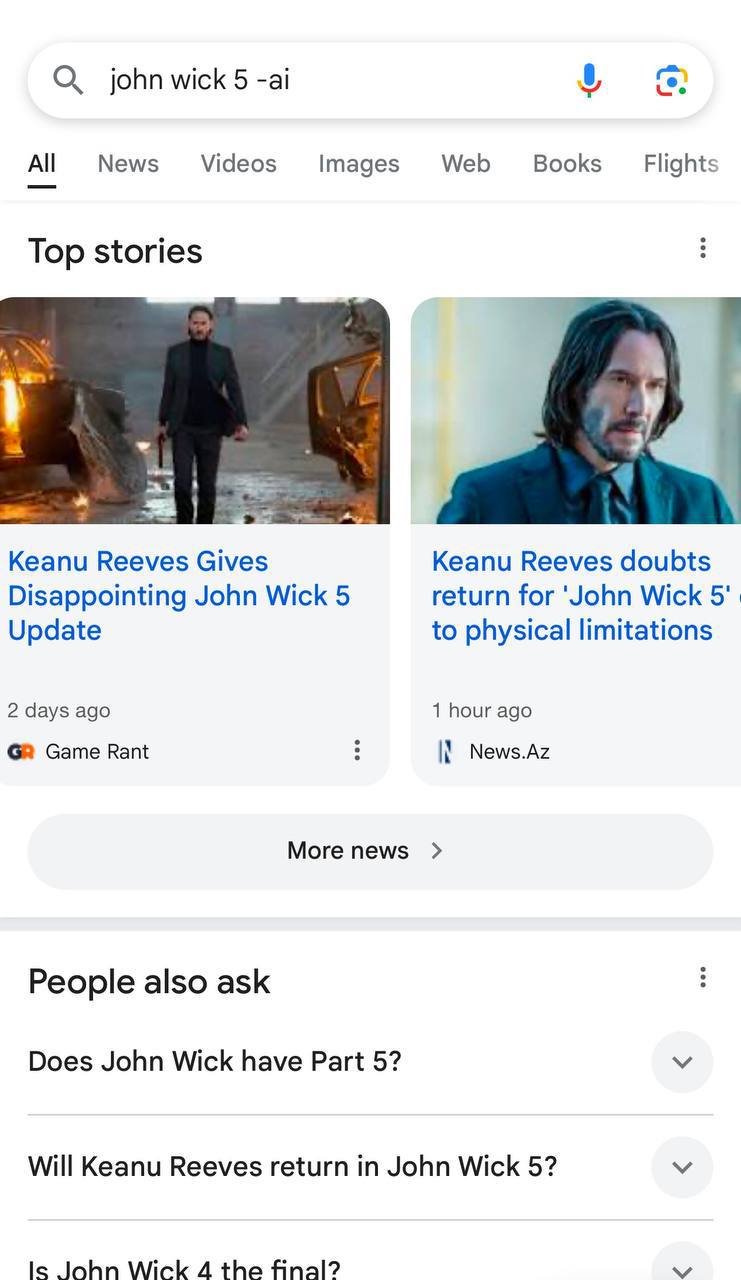Open the Books tab
This screenshot has height=1280, width=741.
(x=567, y=164)
